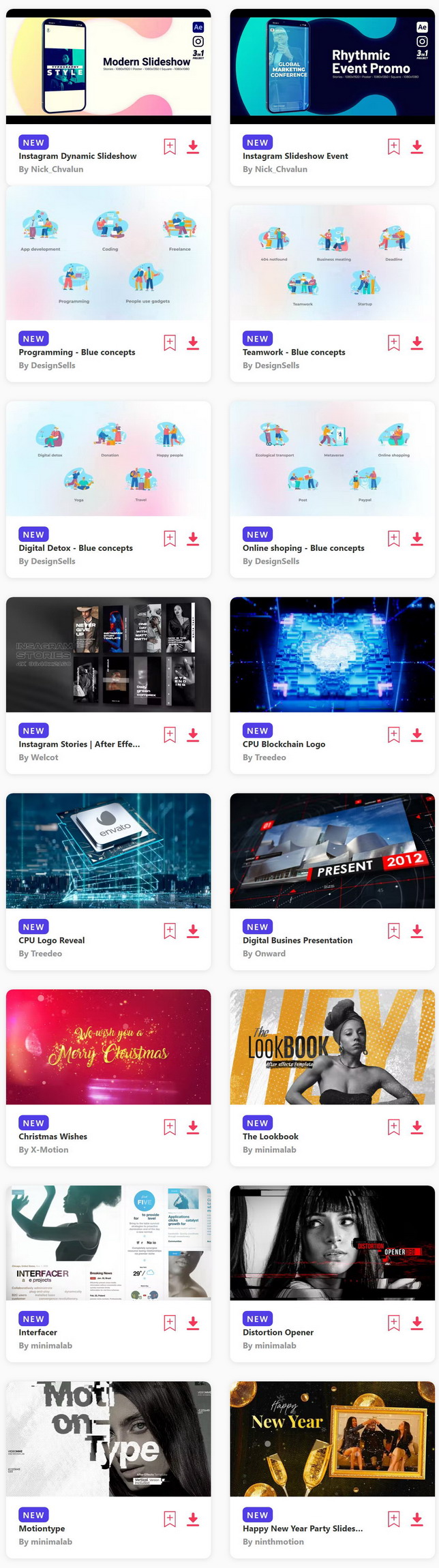
Task: Open The Lookbook template thumbnail
Action: point(333,1047)
